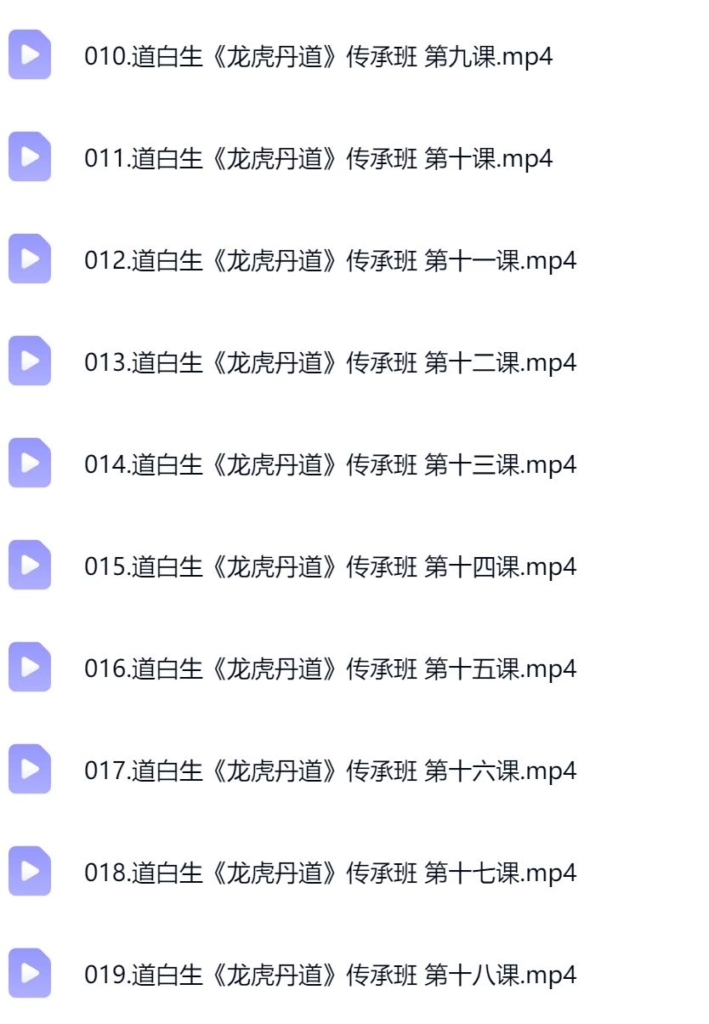This screenshot has height=1024, width=709.
Task: Play the 019 第十八课.mp4 video
Action: (x=330, y=974)
